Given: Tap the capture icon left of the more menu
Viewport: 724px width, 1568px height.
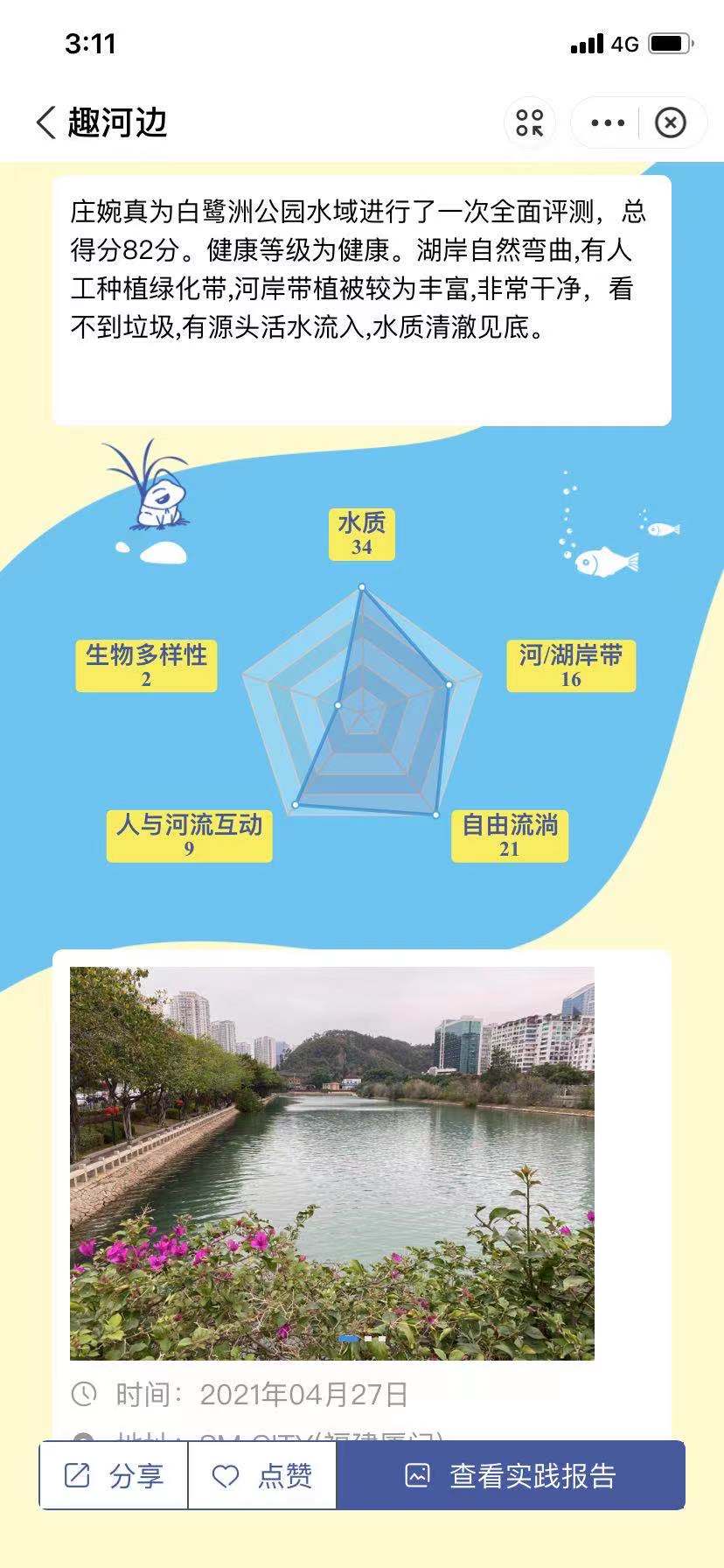Looking at the screenshot, I should point(530,123).
